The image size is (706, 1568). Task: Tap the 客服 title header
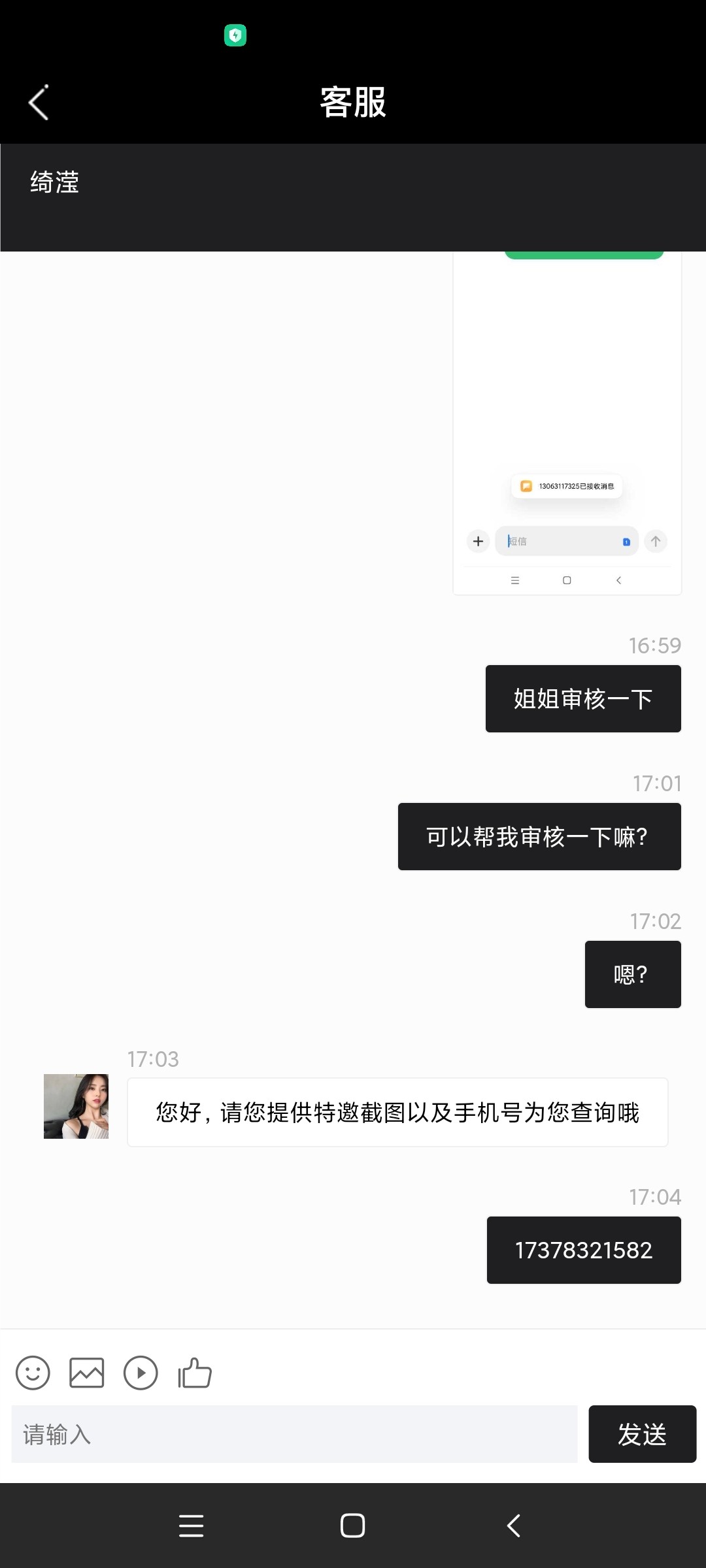(353, 103)
